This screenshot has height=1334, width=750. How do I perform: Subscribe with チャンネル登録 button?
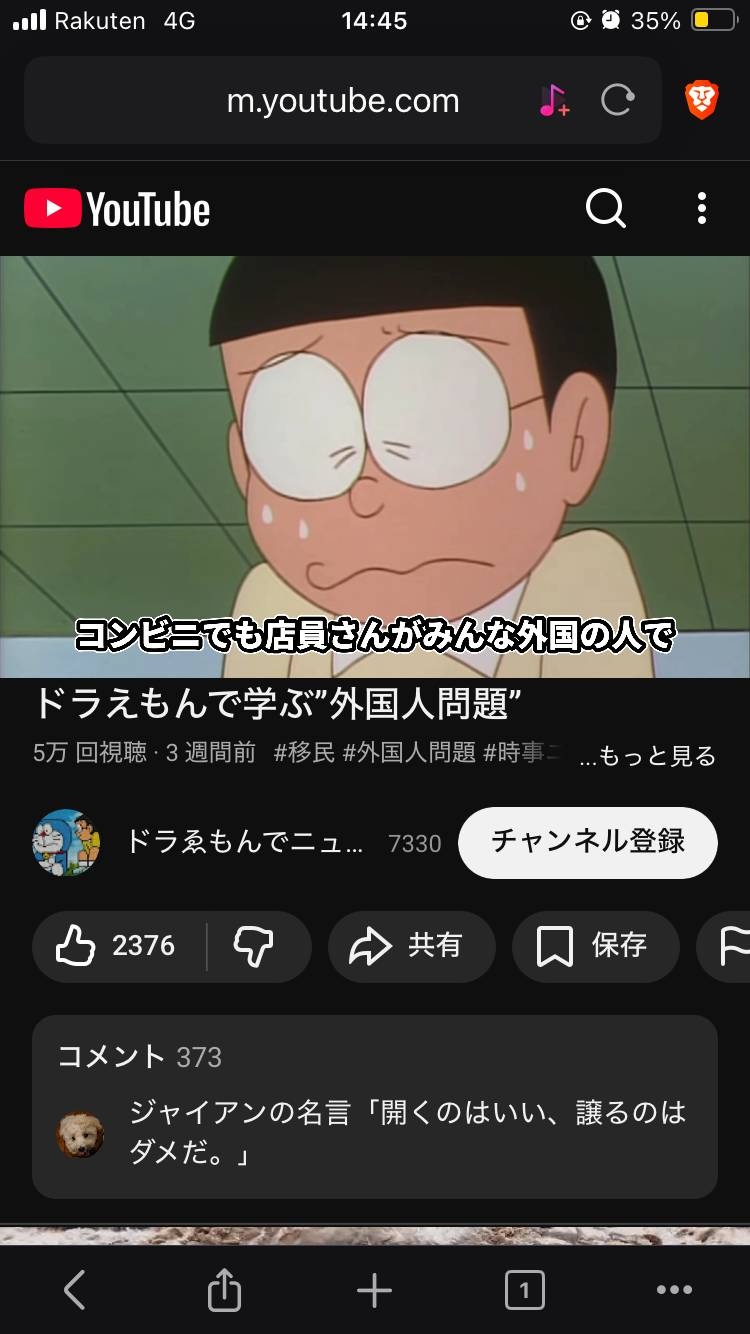tap(587, 842)
